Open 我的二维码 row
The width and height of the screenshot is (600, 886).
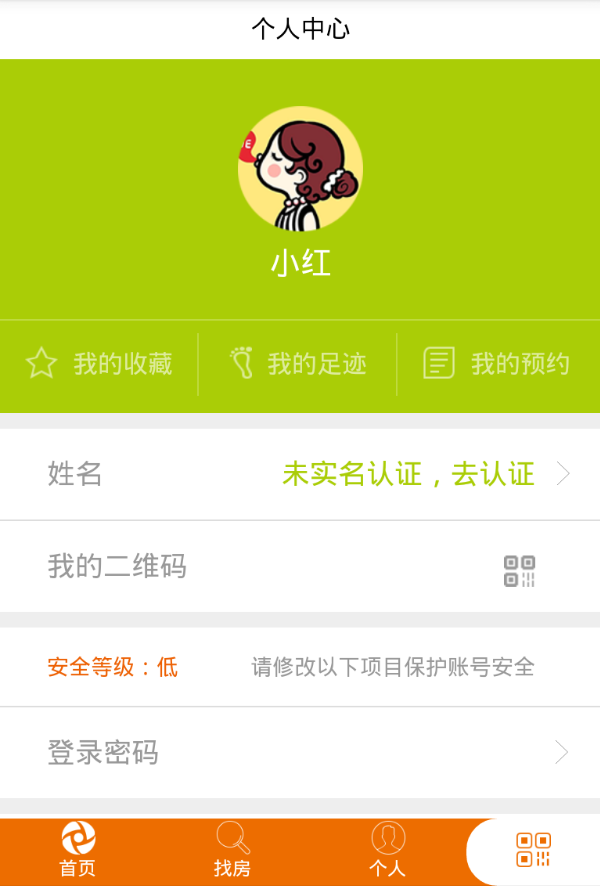(300, 567)
